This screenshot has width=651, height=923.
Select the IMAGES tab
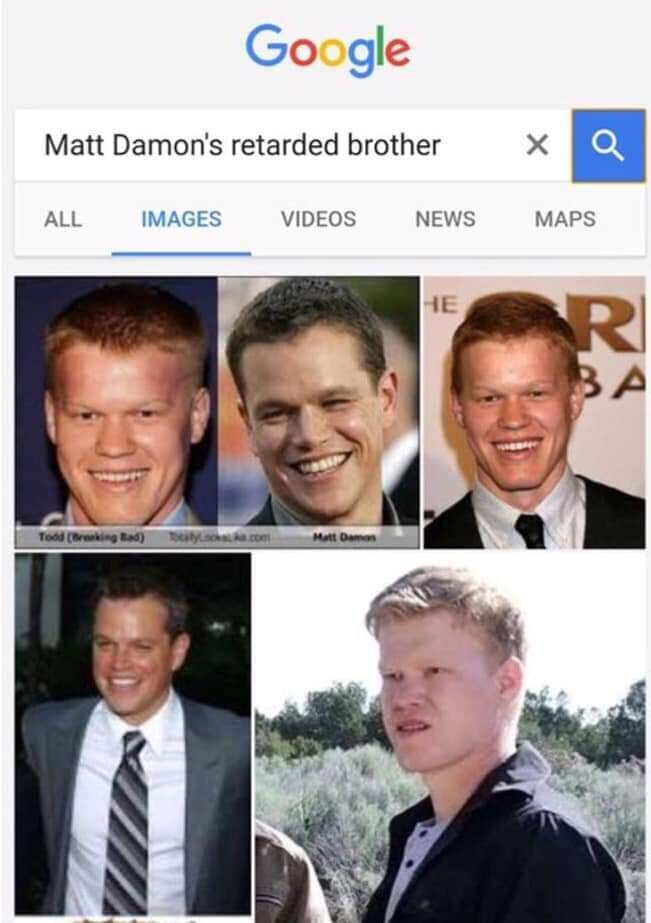pos(181,219)
